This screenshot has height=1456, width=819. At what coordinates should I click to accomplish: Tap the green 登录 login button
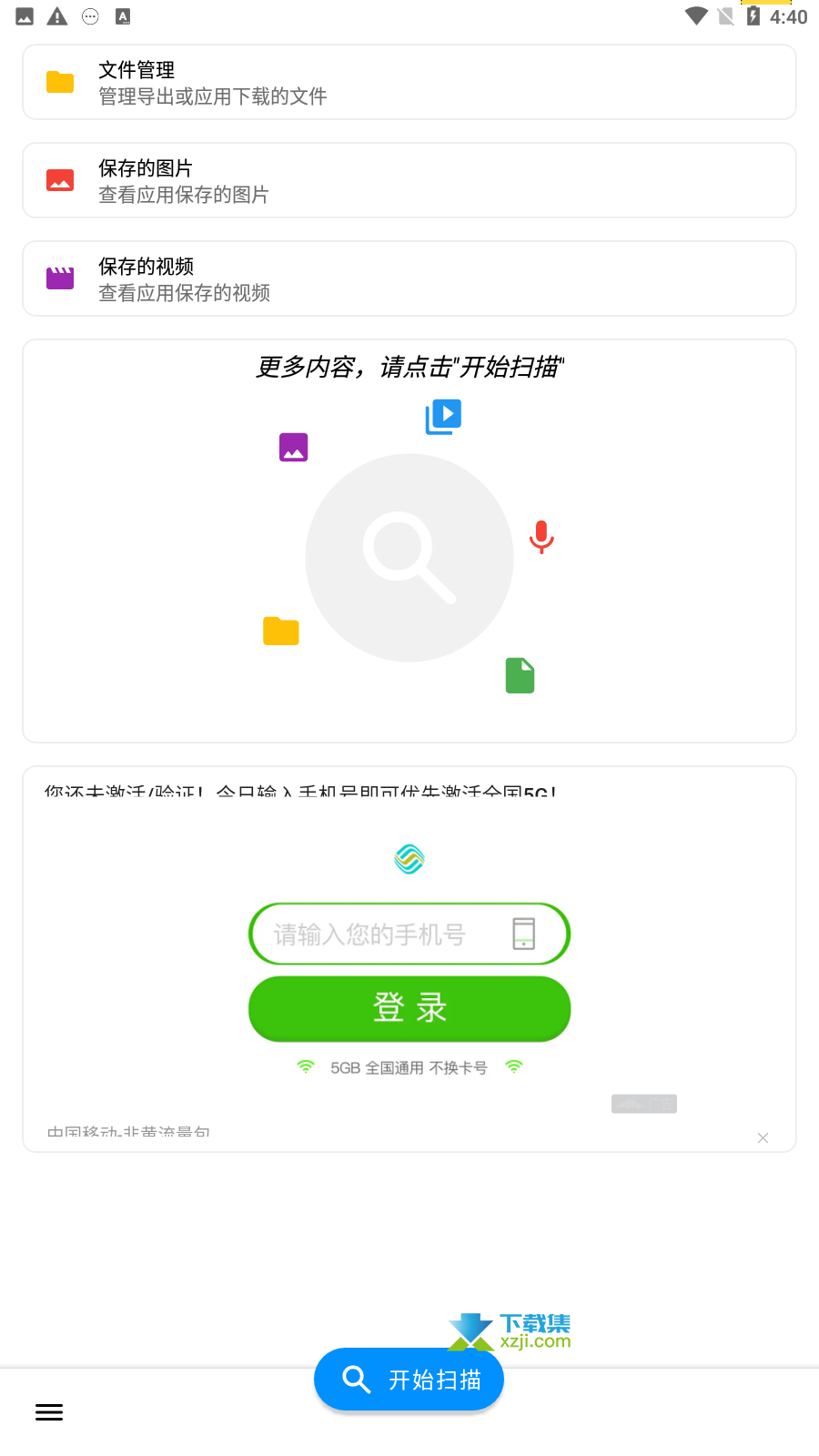pos(409,1008)
